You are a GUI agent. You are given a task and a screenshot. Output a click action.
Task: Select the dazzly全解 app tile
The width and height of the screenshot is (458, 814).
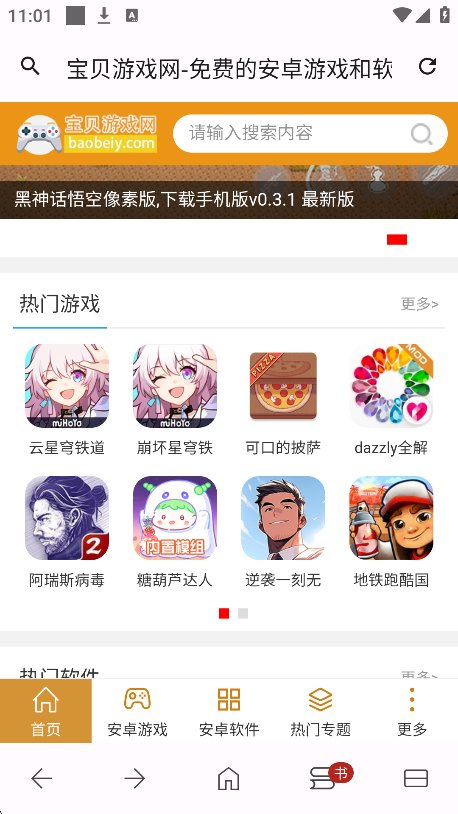click(391, 401)
